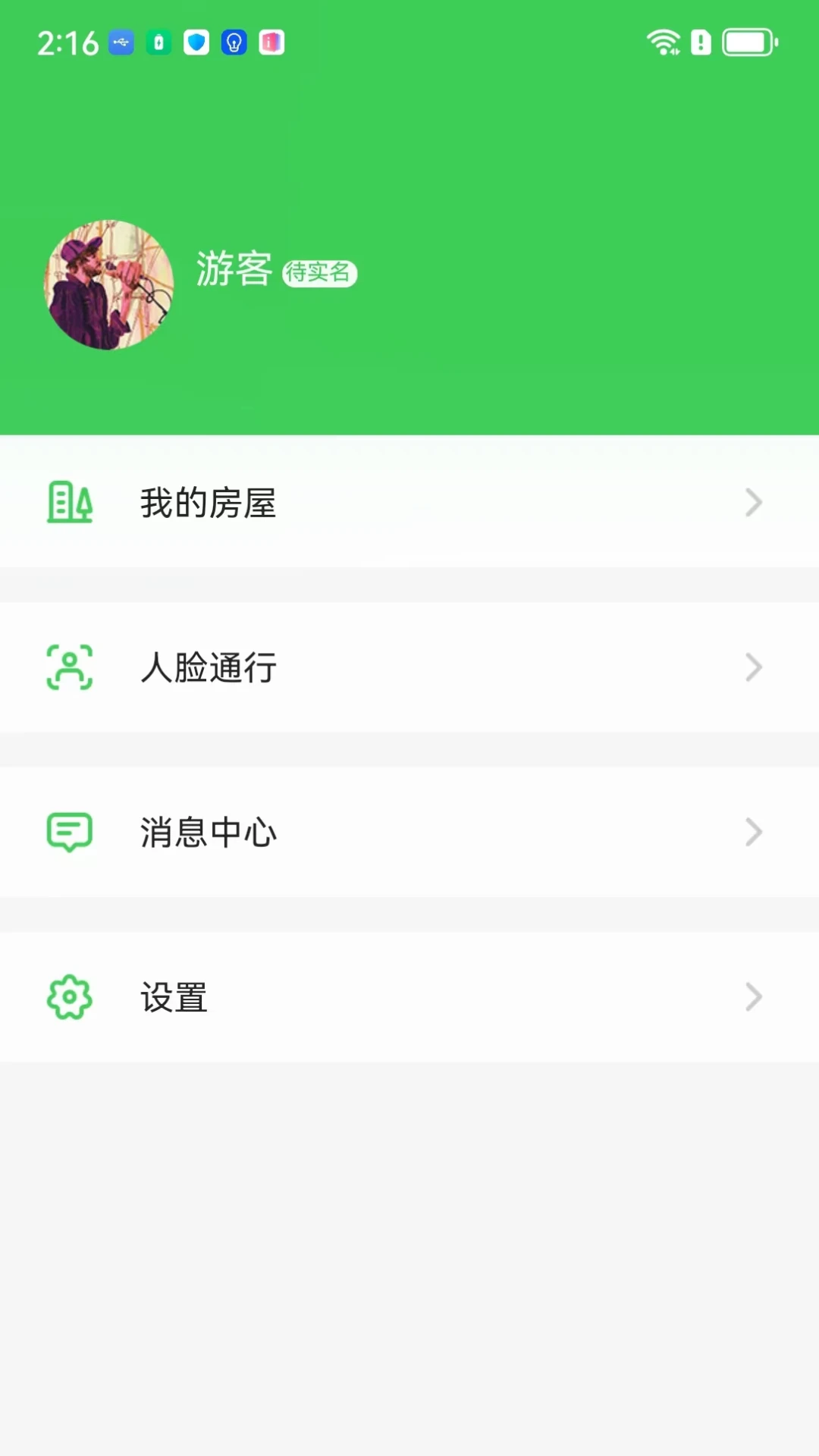
Task: Click the 人脸通行 row label
Action: pos(208,667)
